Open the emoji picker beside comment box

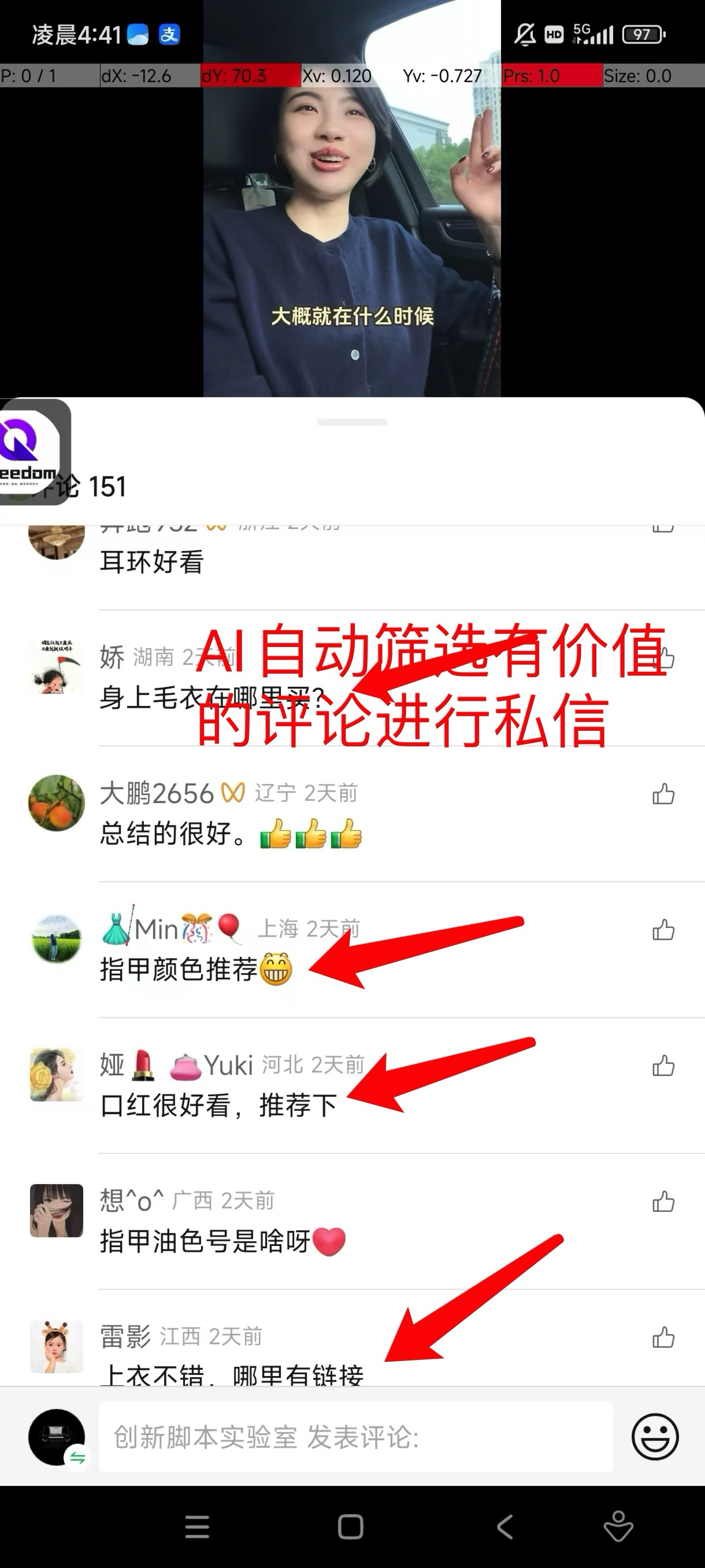click(655, 1437)
